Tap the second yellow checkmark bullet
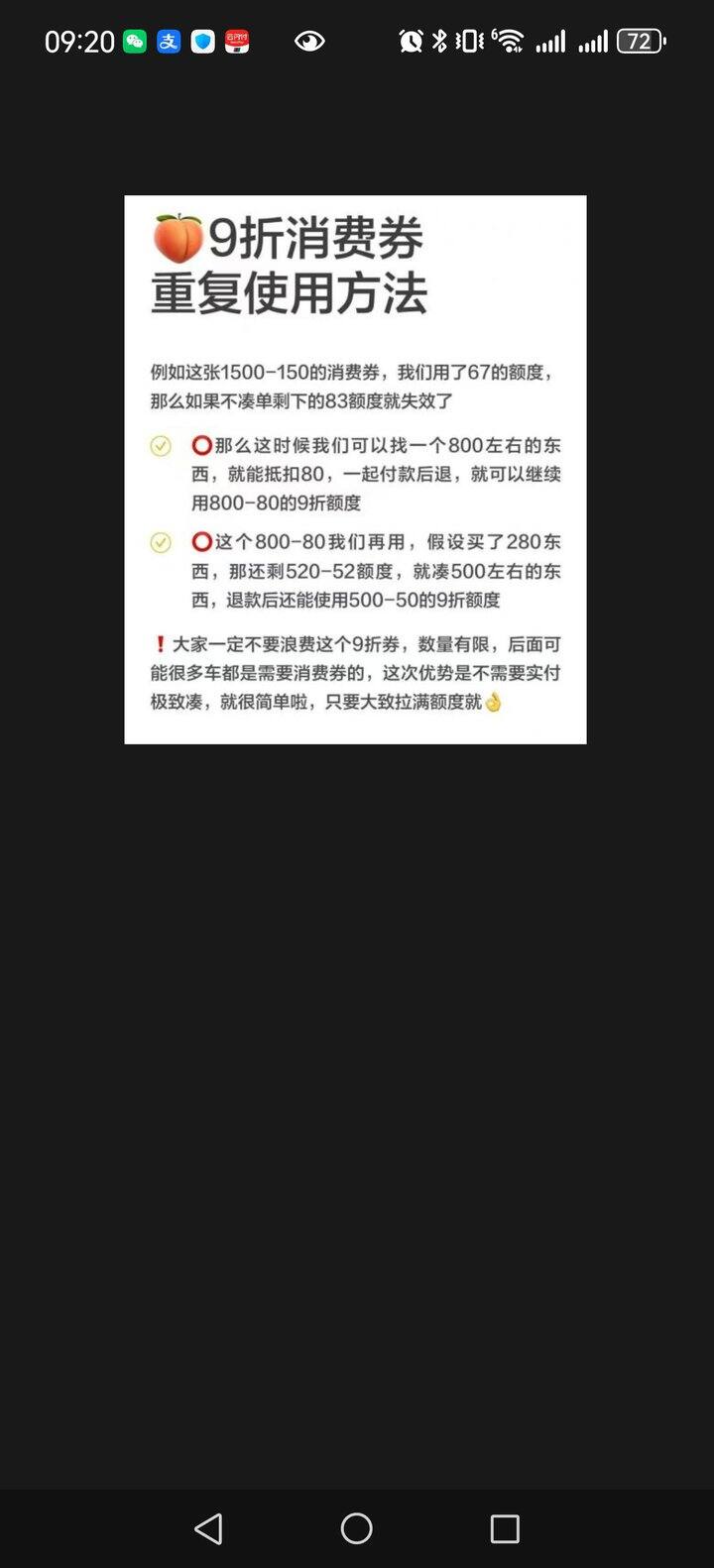 tap(162, 543)
